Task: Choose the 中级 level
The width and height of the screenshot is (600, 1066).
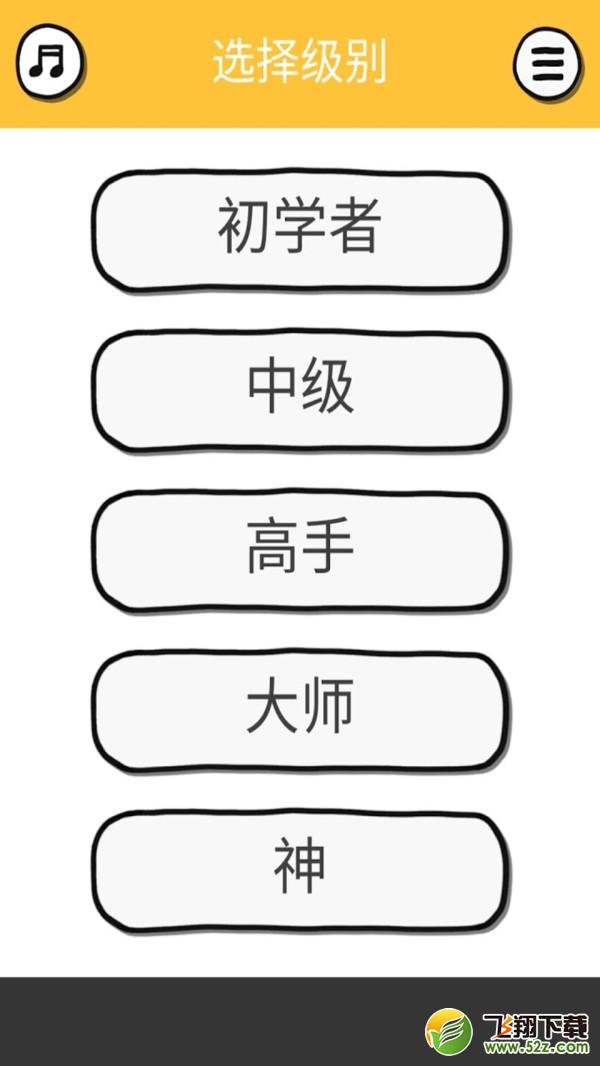Action: tap(301, 391)
